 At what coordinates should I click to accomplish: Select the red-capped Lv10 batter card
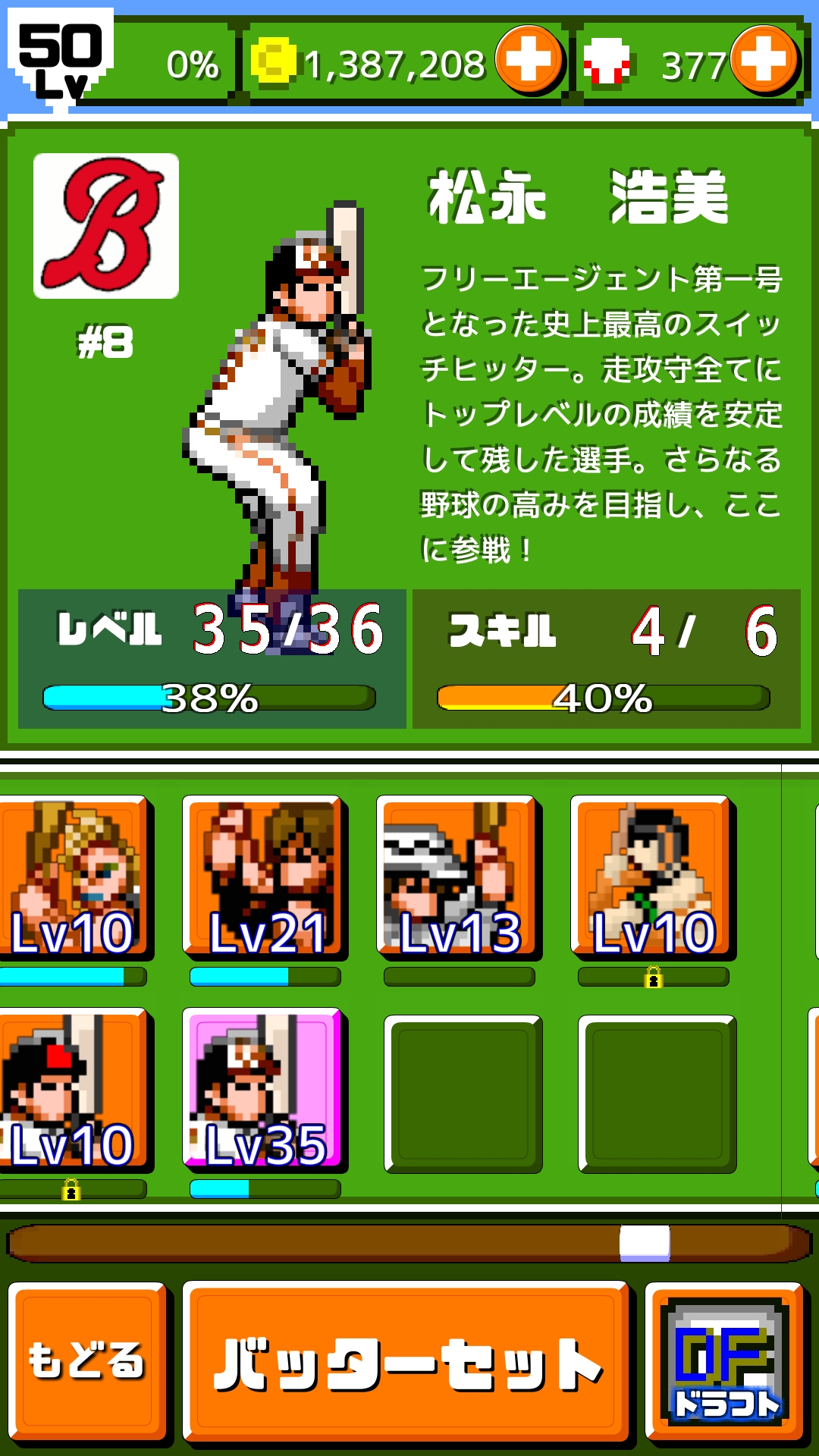(73, 1089)
